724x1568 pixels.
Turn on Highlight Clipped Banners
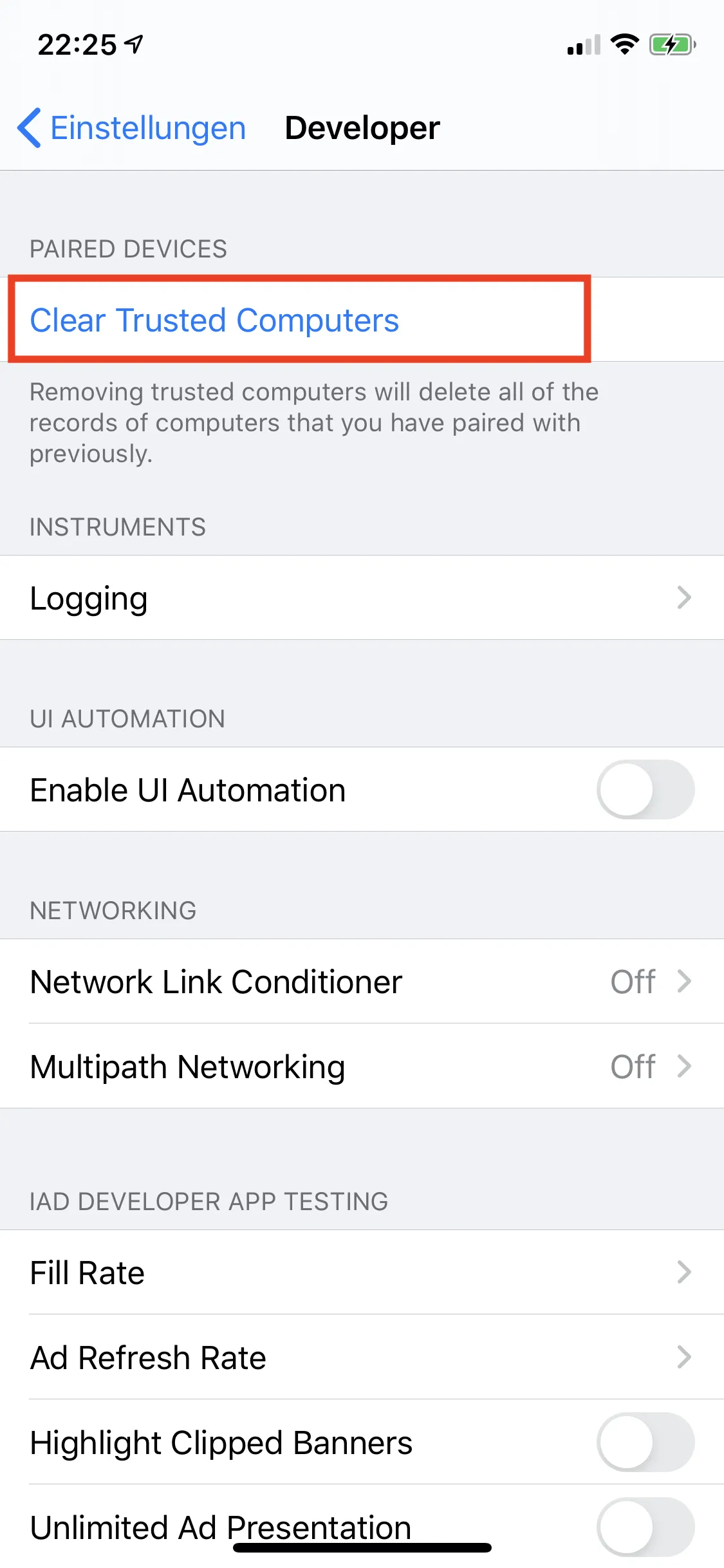click(645, 1442)
